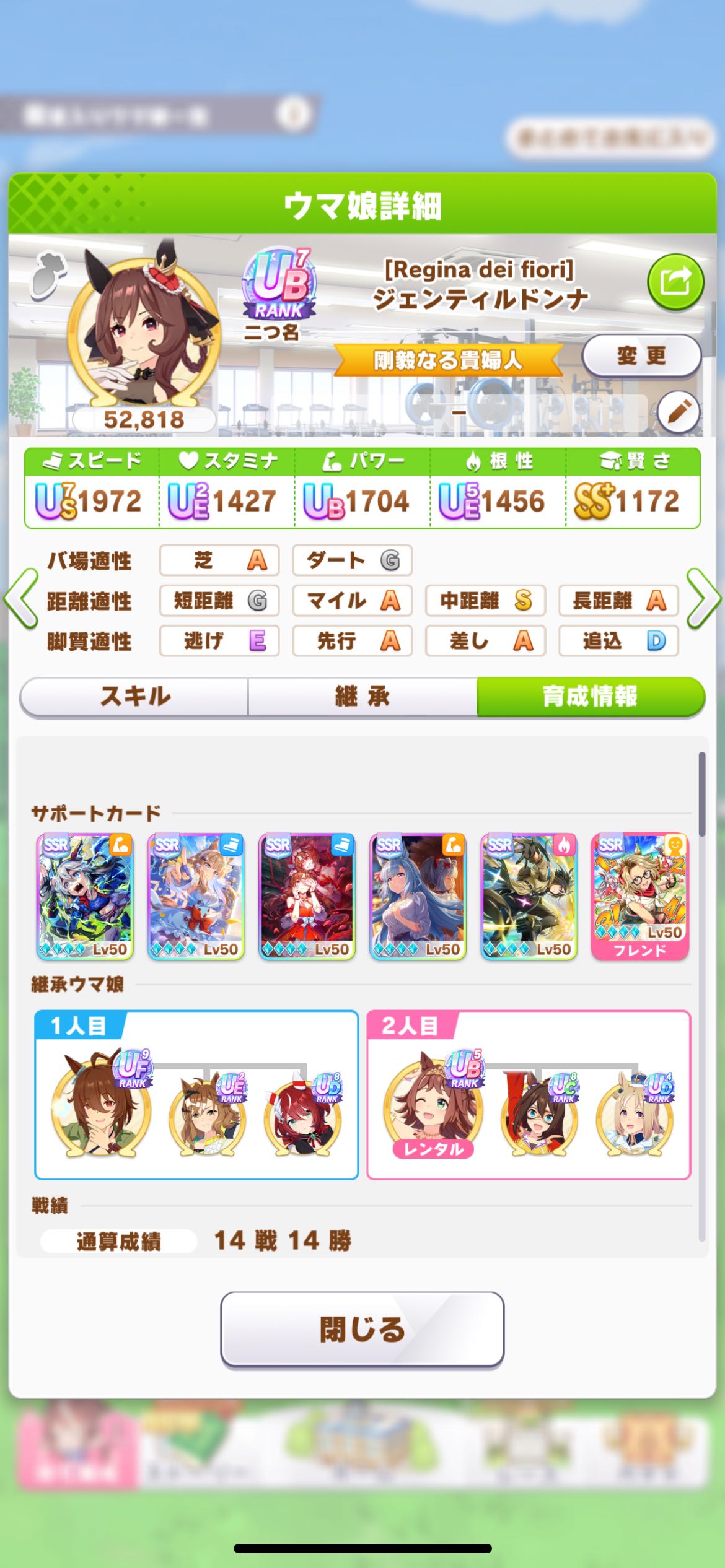Switch to the 継承 tab

362,697
